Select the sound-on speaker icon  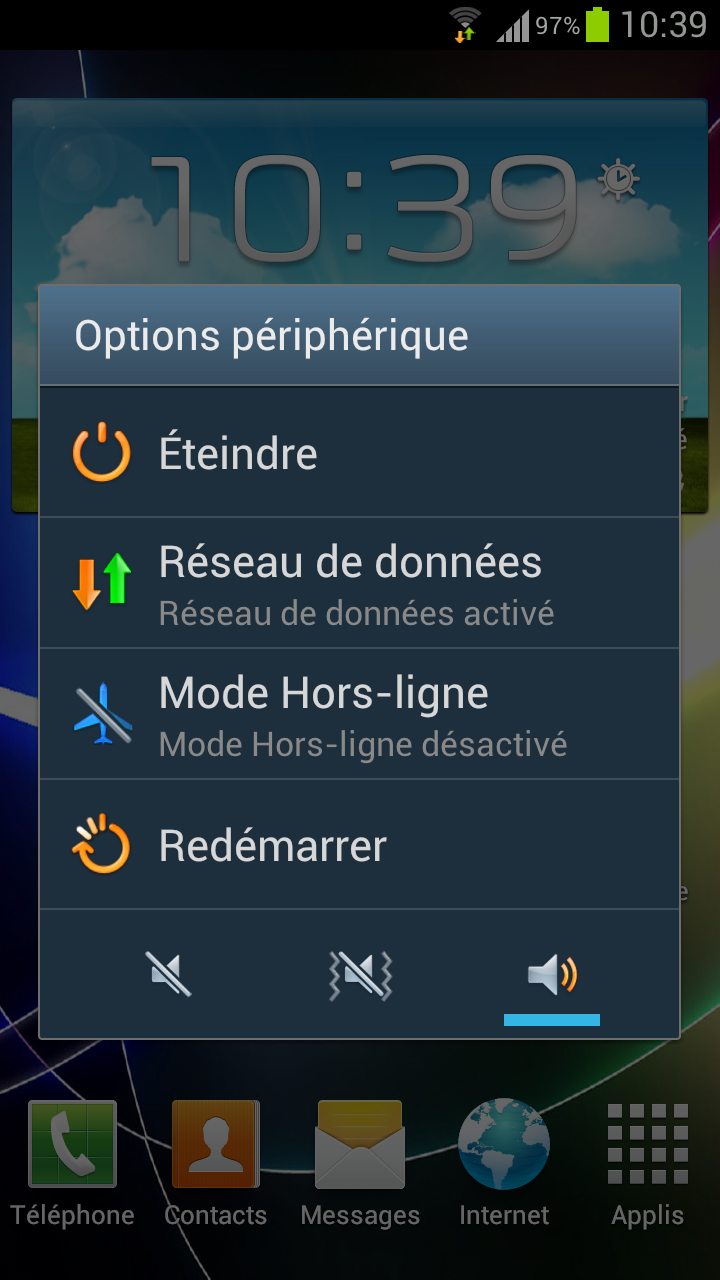tap(552, 975)
